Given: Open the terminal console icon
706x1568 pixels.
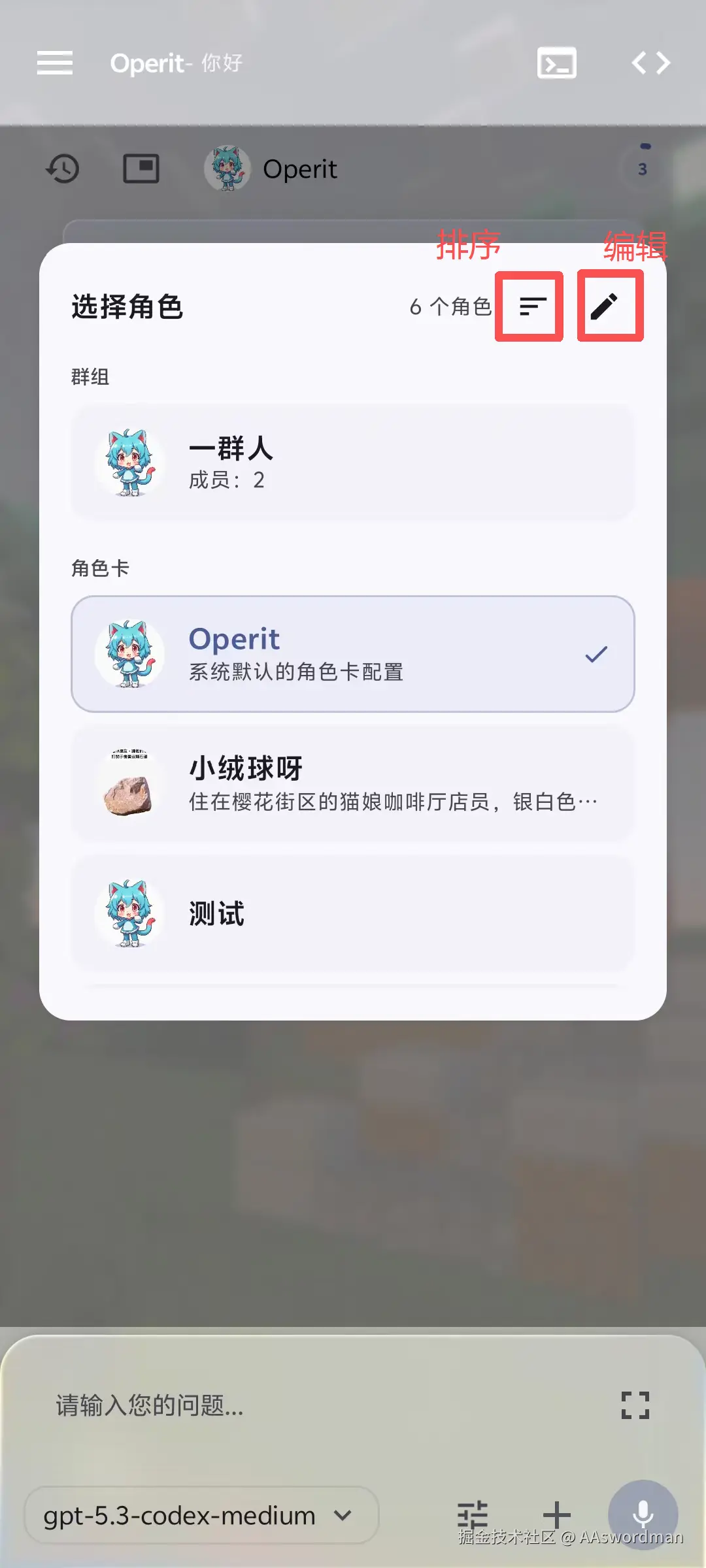Looking at the screenshot, I should click(556, 63).
